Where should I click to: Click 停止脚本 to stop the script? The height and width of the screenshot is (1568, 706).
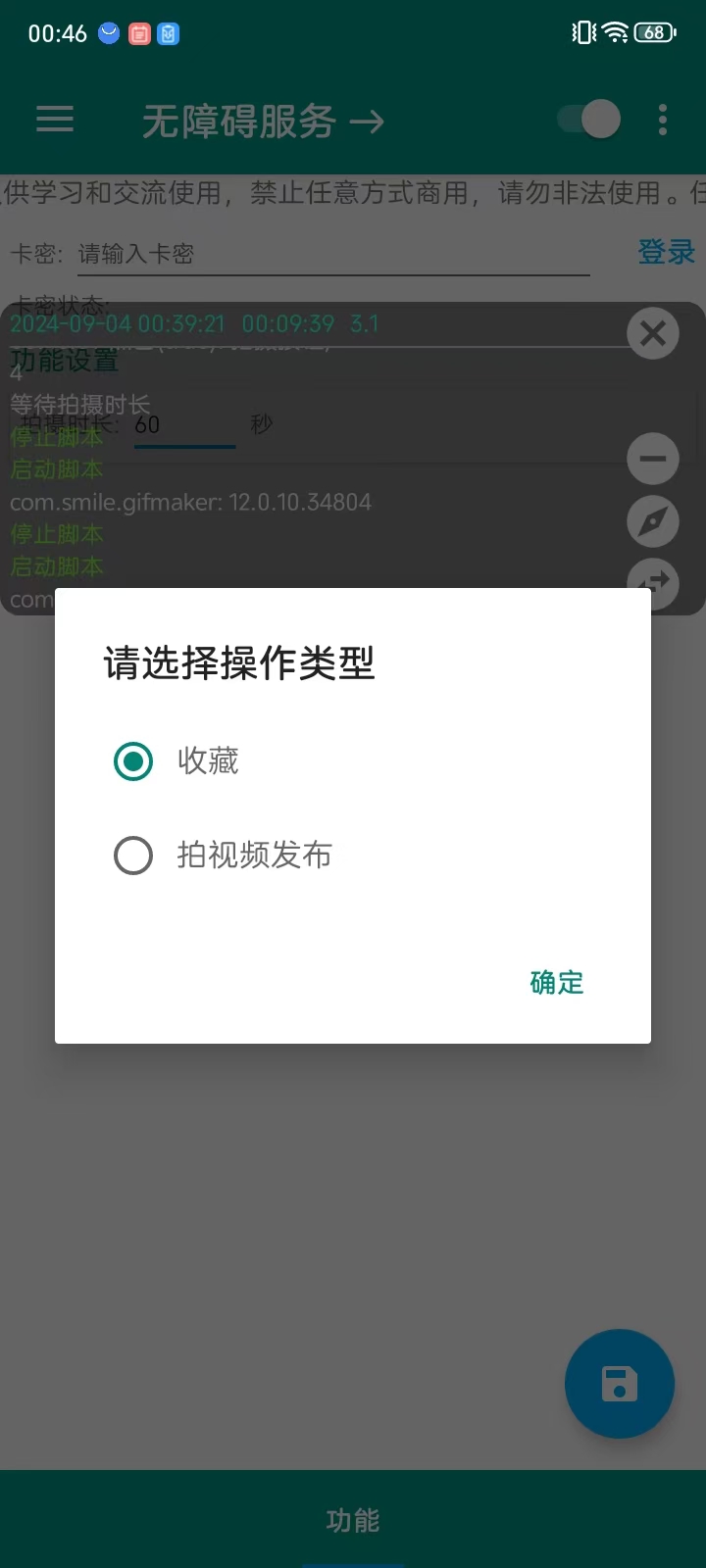pyautogui.click(x=55, y=438)
